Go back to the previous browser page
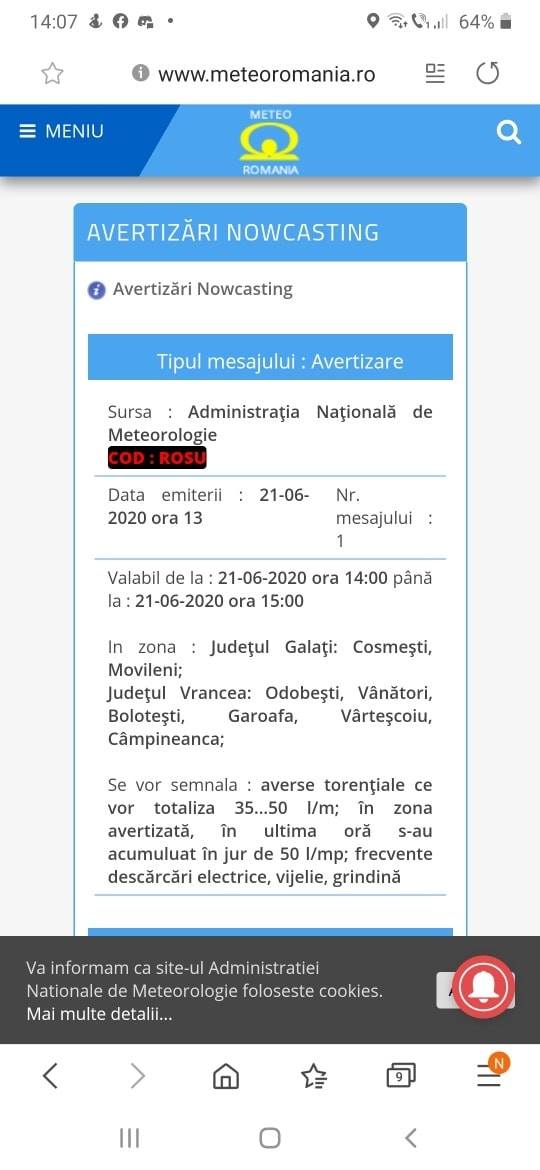The image size is (540, 1170). 50,1076
